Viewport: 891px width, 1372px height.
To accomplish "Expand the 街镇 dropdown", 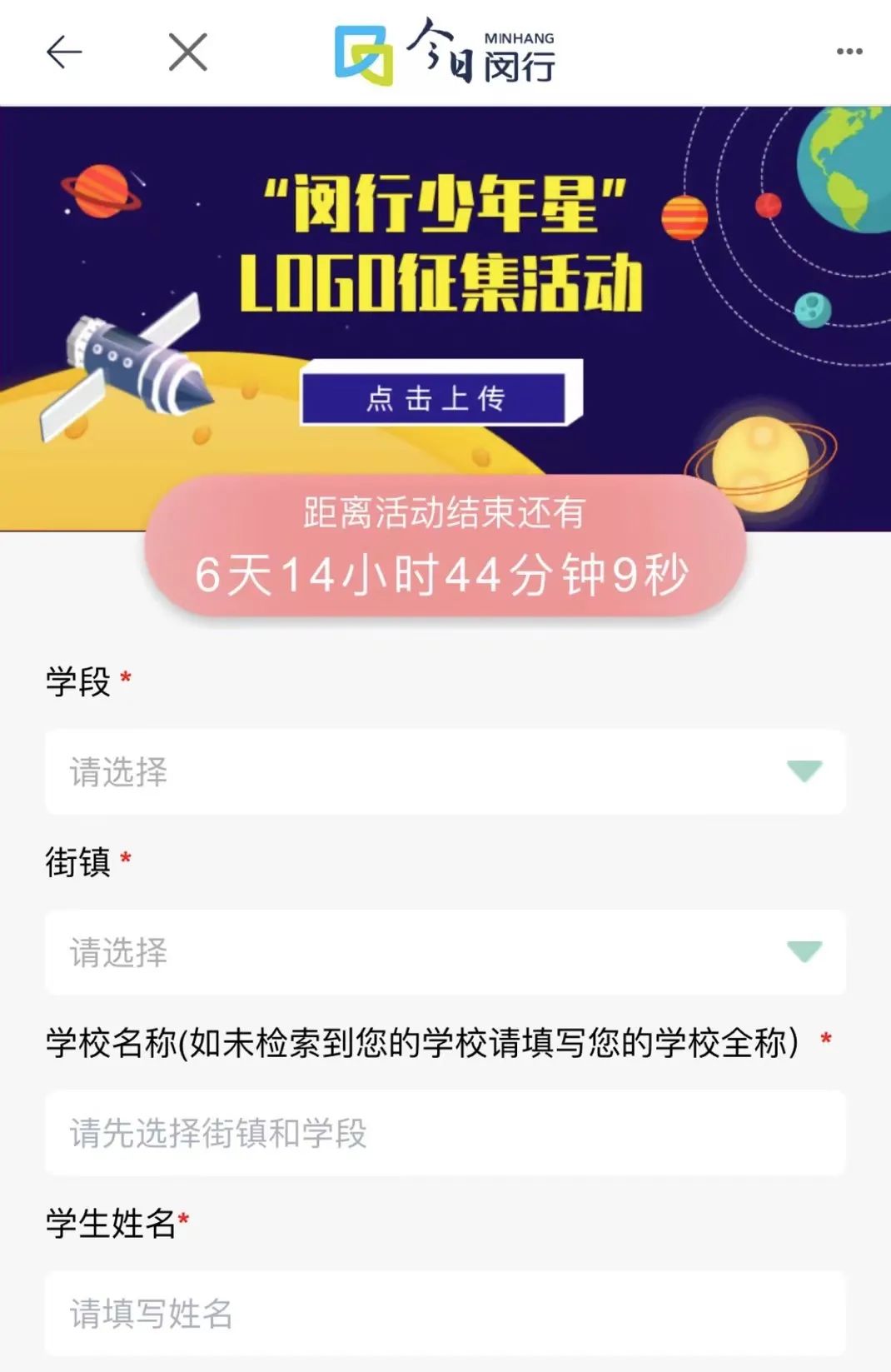I will coord(445,951).
